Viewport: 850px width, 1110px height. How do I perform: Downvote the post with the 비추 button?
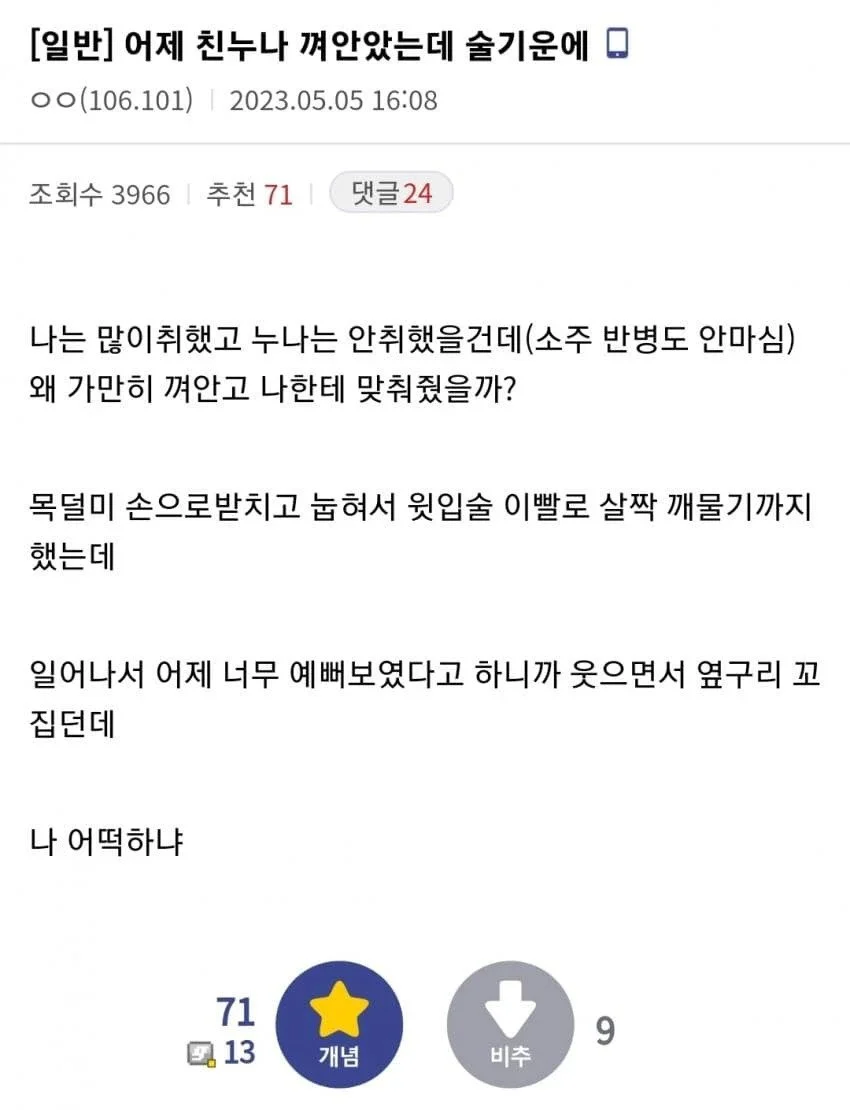(x=510, y=1025)
